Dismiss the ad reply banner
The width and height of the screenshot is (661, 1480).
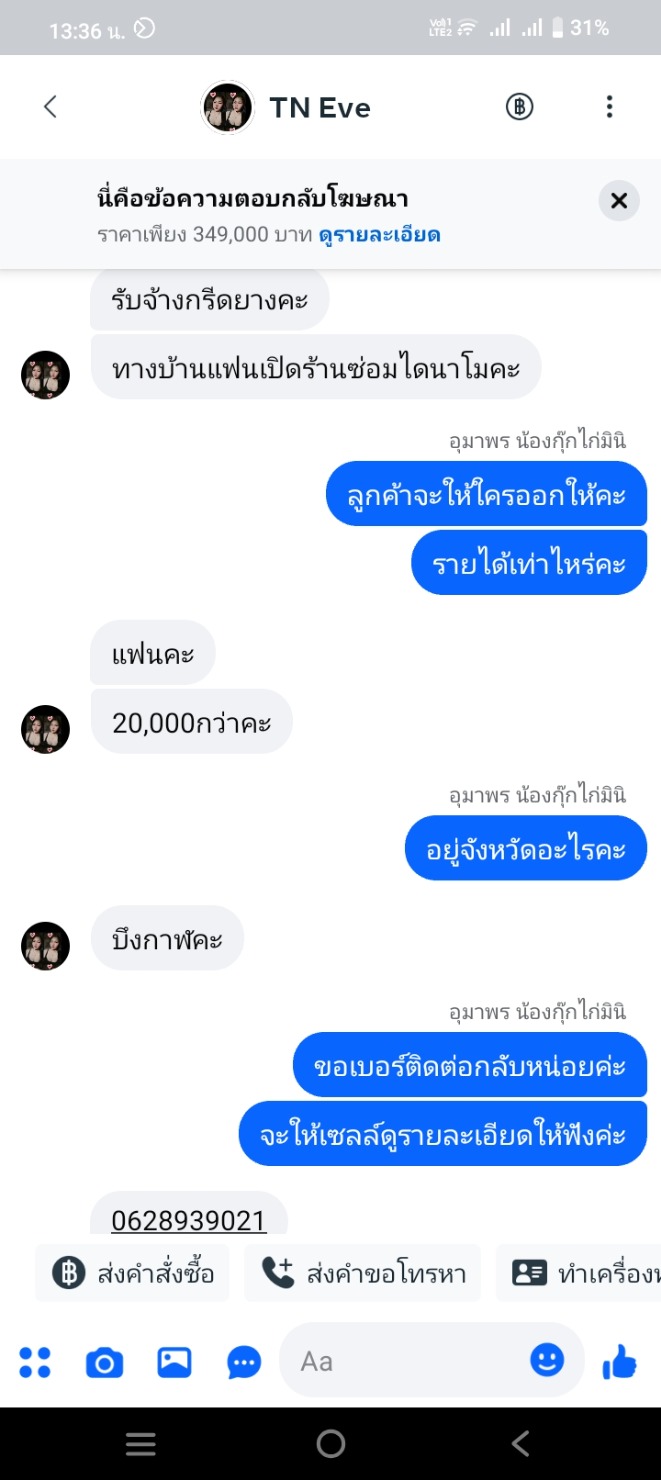coord(618,201)
